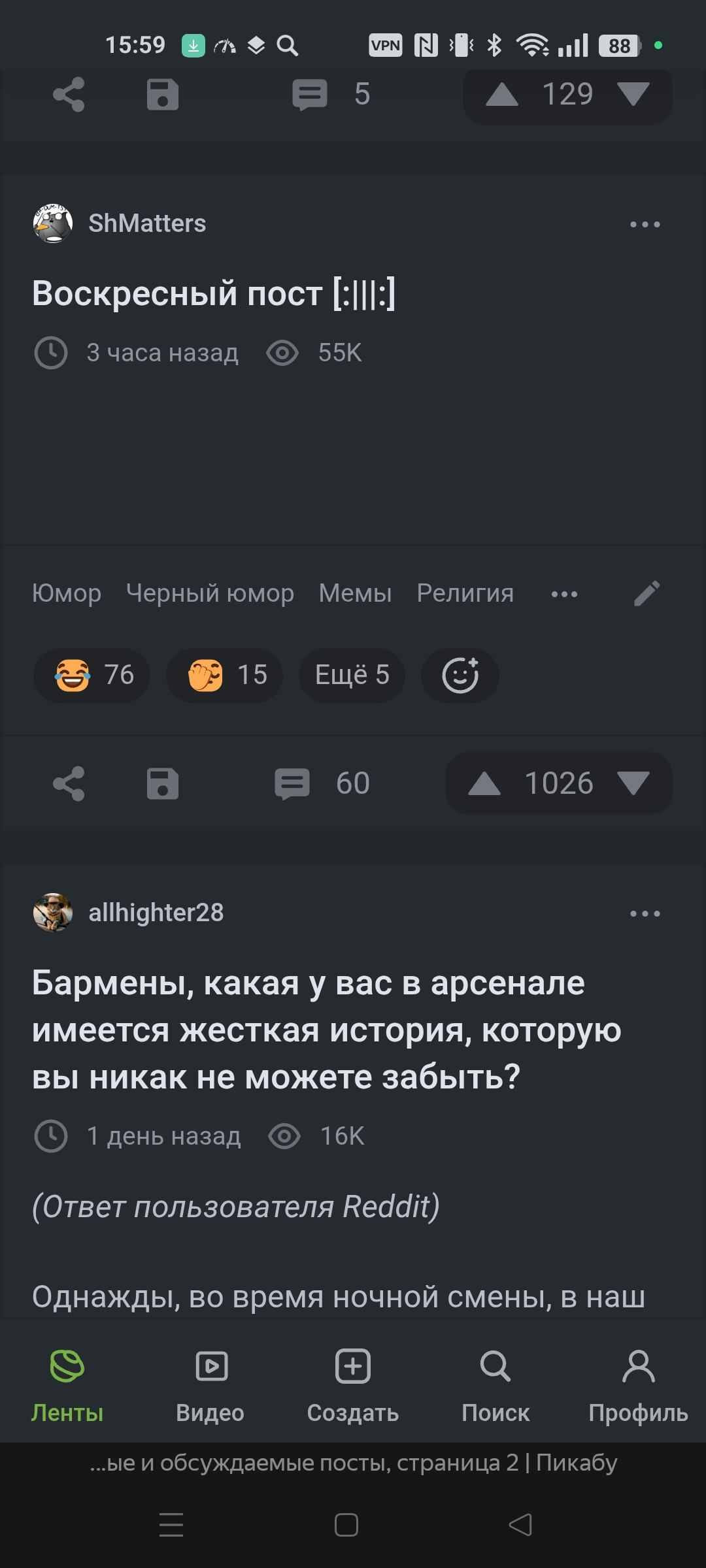Edit tags with the pencil icon
This screenshot has height=1568, width=706.
[x=647, y=593]
